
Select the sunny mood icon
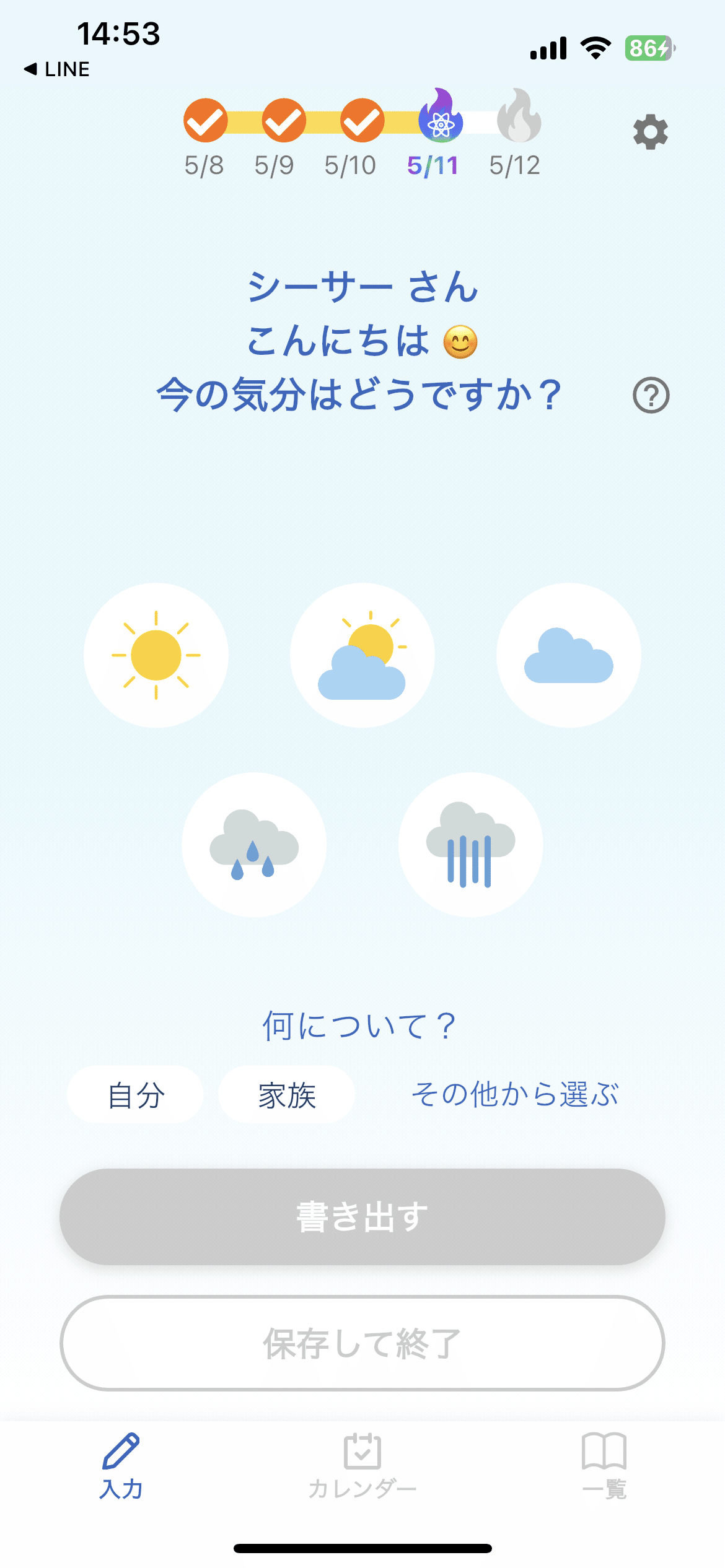[155, 653]
